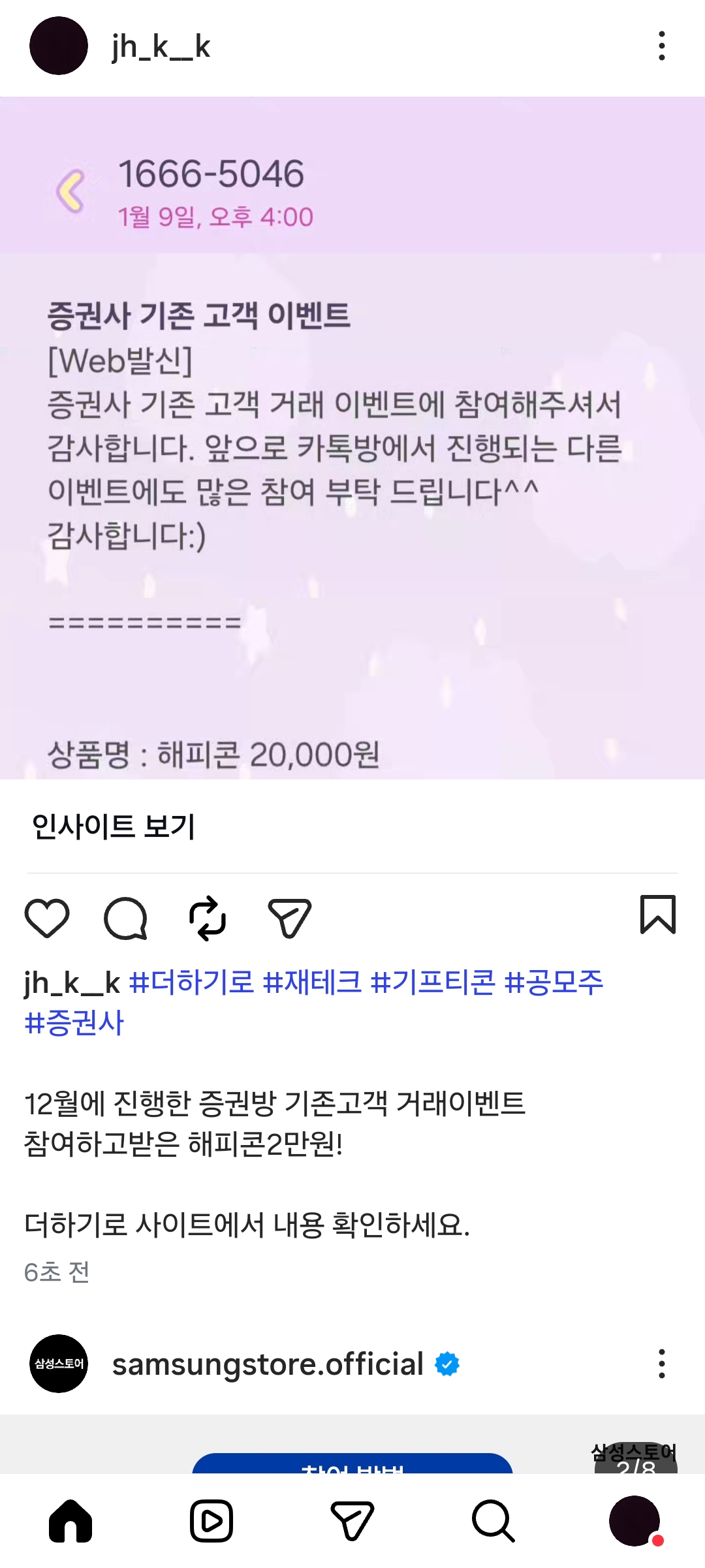Like the post by tapping the heart

pos(46,918)
